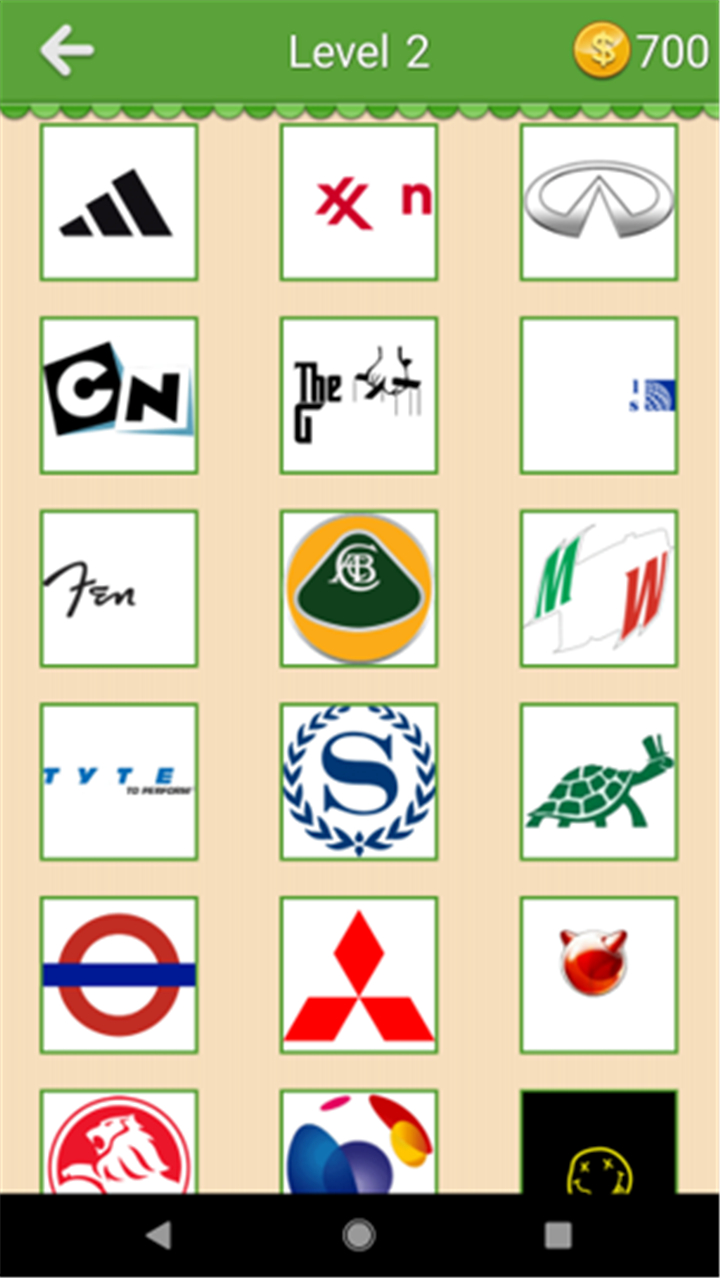Choose the three red diamonds logo tile
Screen dimensions: 720x1278
point(359,974)
